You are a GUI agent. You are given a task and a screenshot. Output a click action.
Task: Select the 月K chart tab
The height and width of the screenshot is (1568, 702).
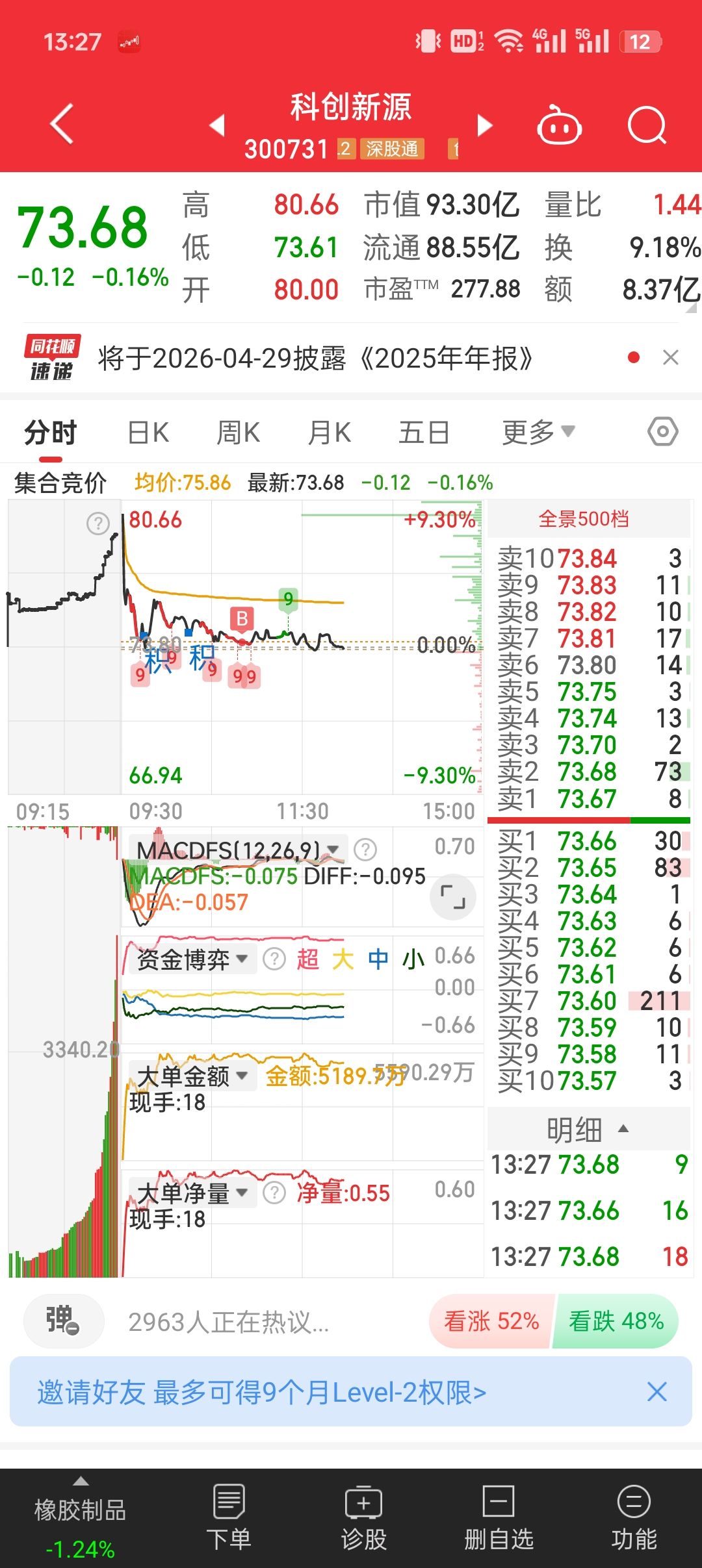[329, 433]
